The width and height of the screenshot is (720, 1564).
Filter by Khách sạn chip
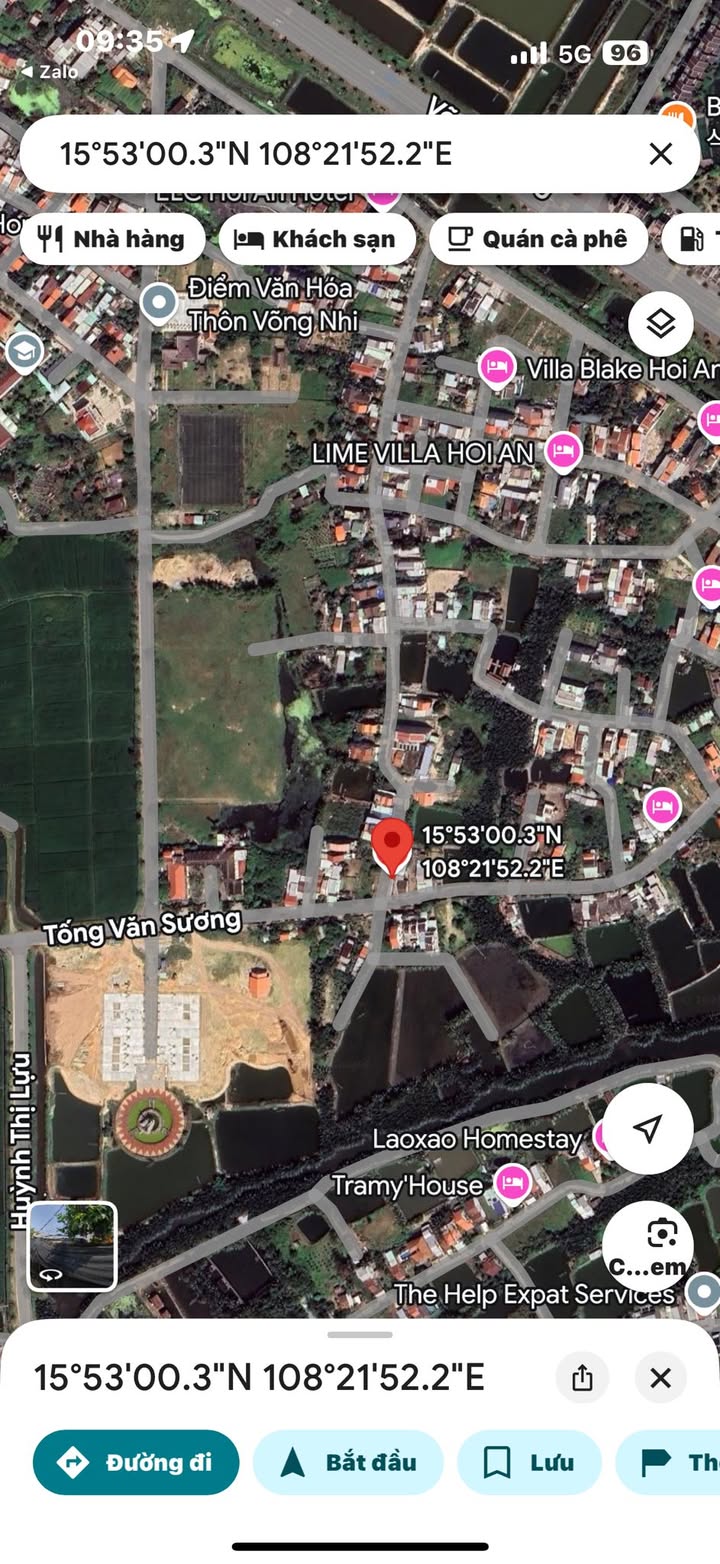pos(317,239)
